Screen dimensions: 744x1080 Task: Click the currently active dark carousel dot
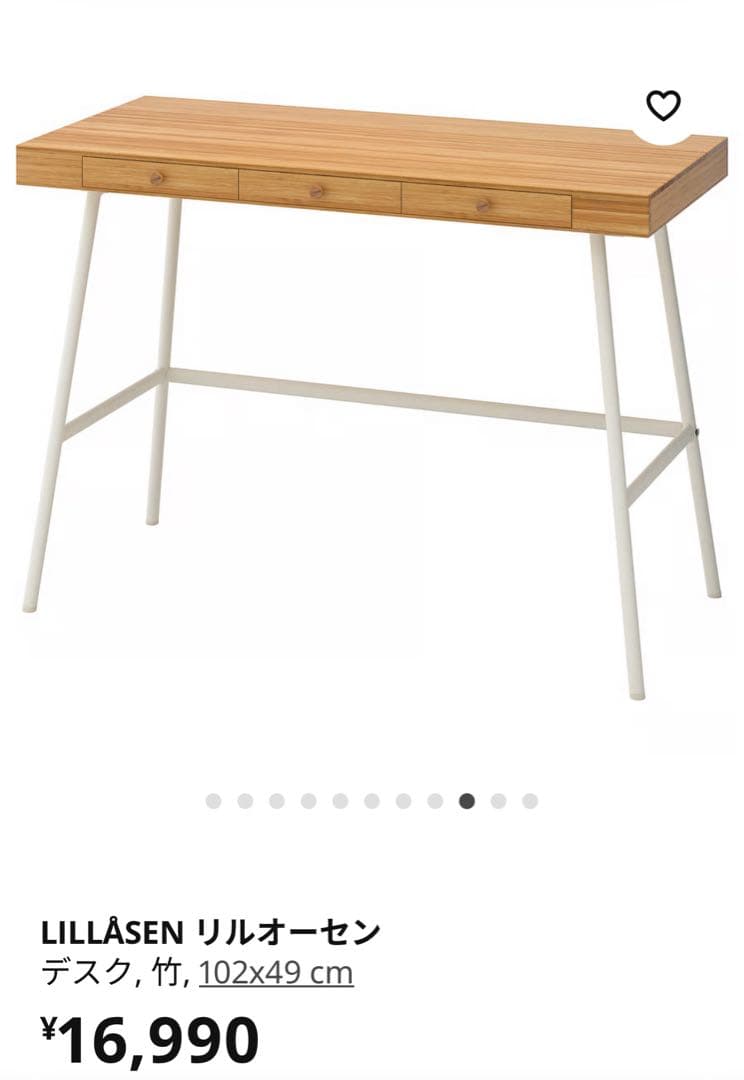tap(466, 799)
